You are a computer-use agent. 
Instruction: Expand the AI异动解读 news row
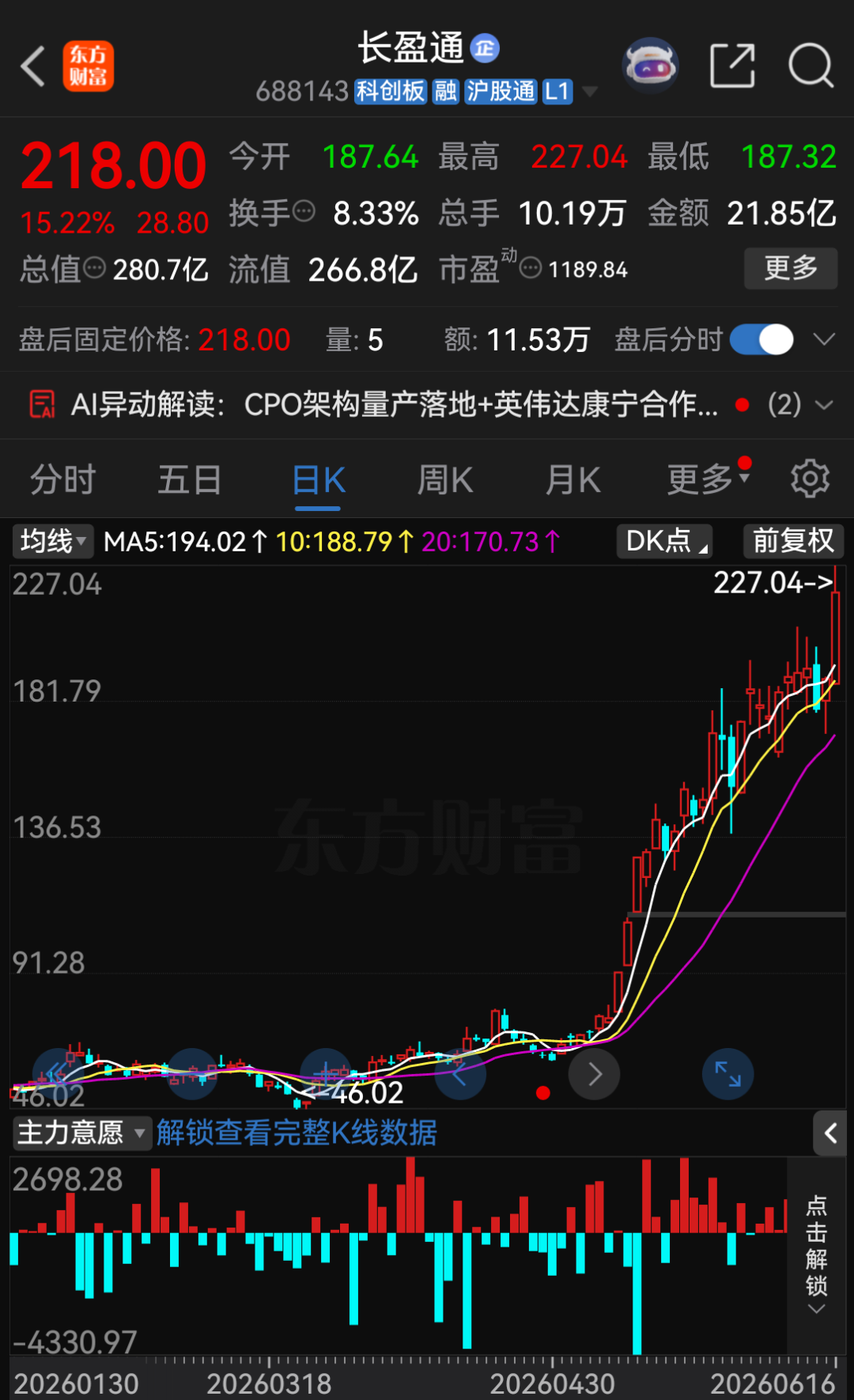(x=427, y=405)
